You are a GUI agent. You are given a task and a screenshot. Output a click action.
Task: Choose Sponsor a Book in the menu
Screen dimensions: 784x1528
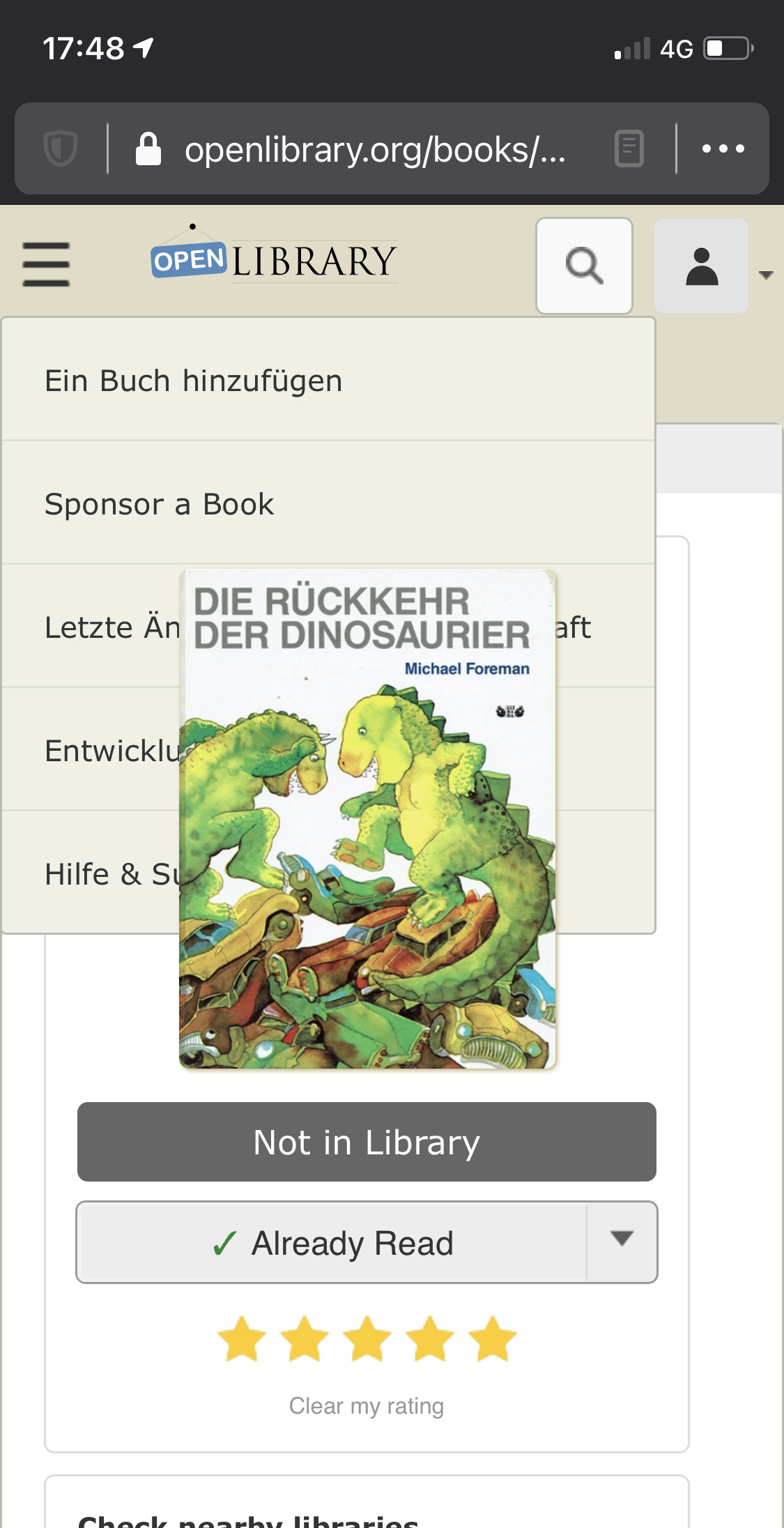tap(159, 503)
